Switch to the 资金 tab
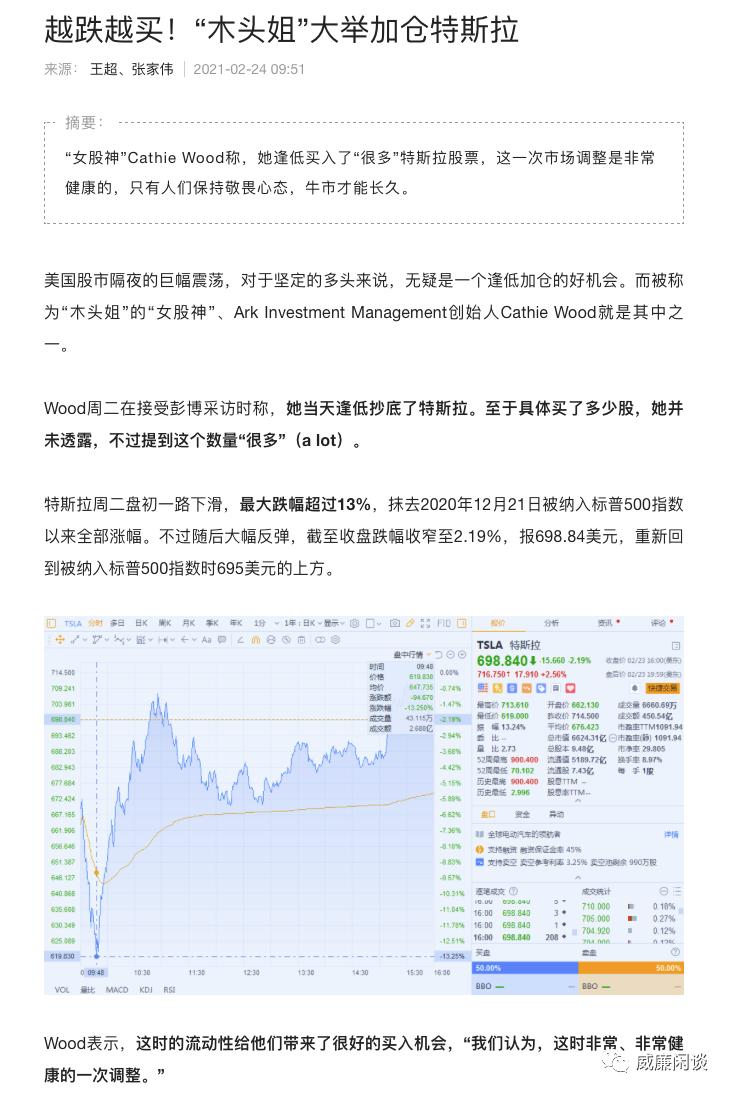Viewport: 731px width, 1094px height. (x=523, y=814)
